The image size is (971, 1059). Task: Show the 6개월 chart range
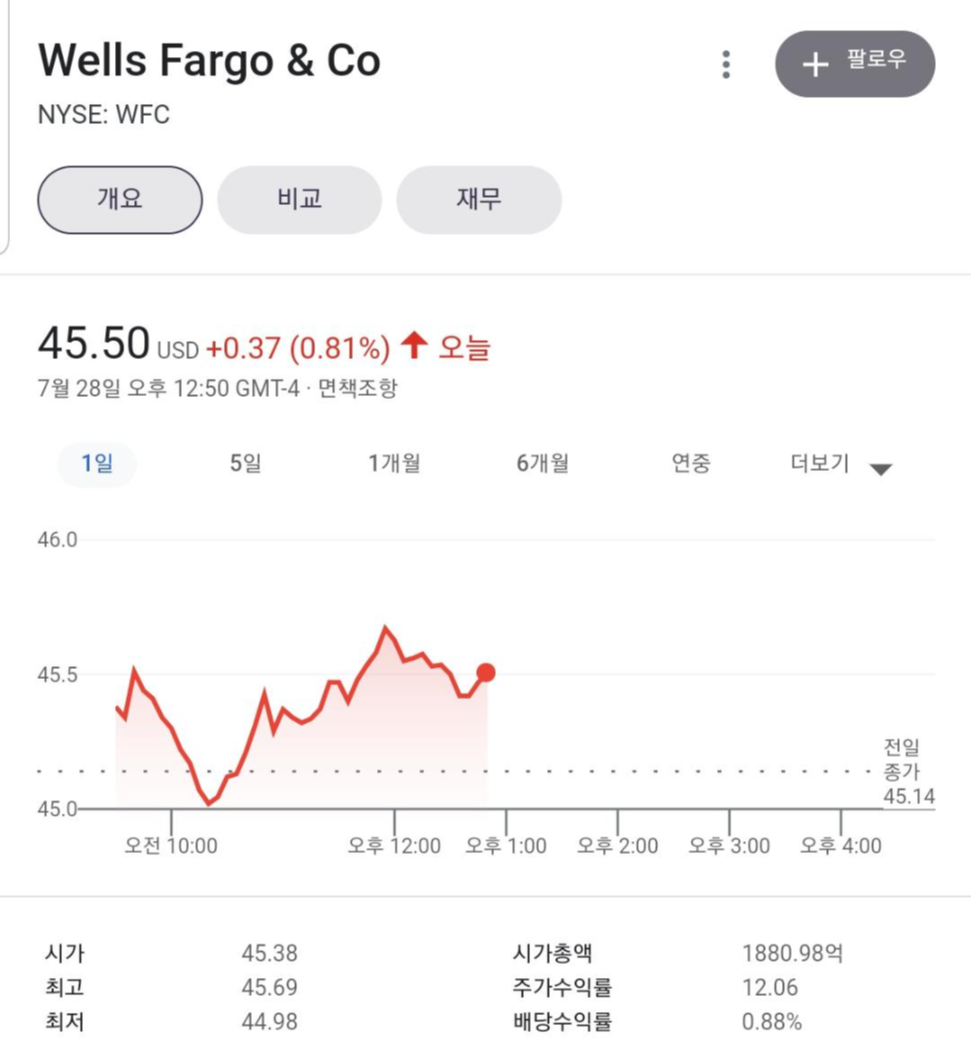coord(542,464)
